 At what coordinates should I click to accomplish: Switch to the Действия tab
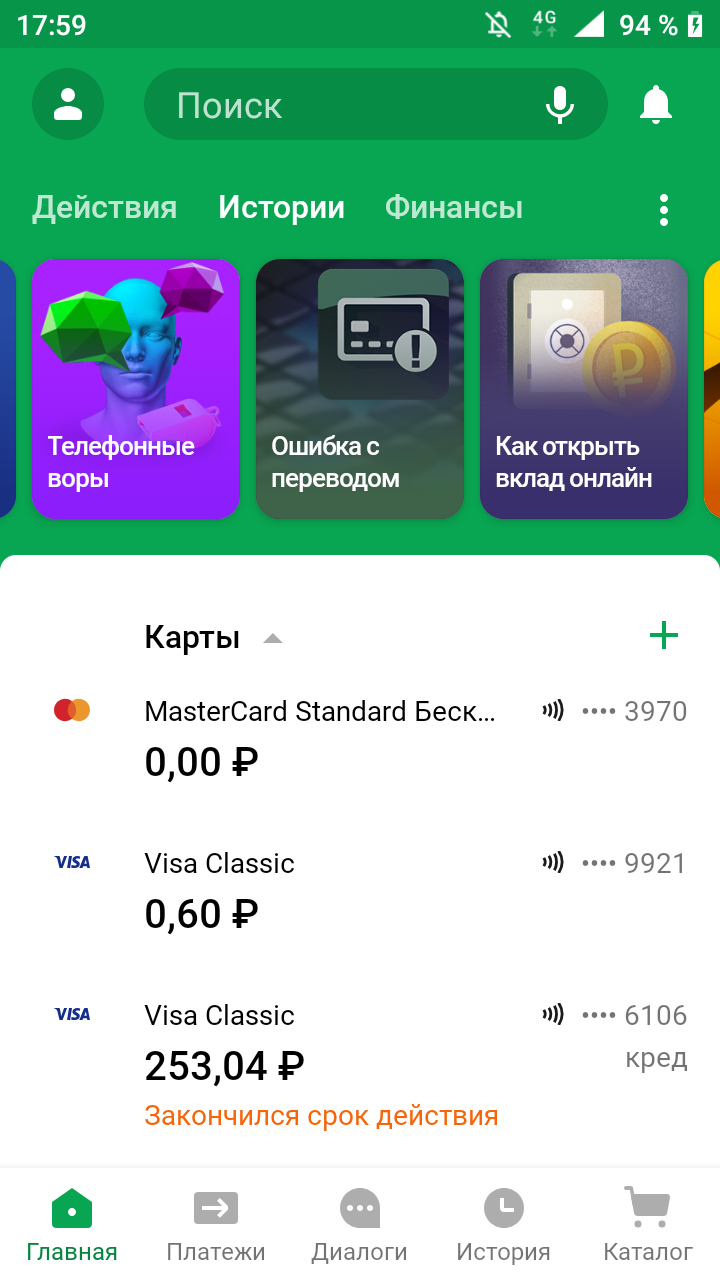(104, 207)
